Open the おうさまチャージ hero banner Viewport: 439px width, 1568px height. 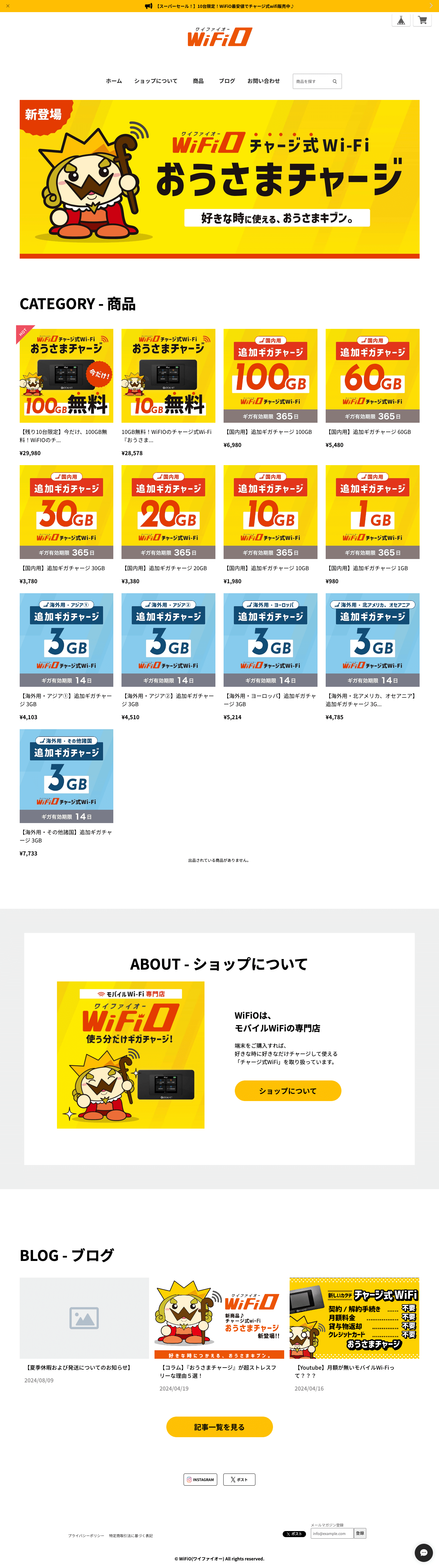coord(219,179)
